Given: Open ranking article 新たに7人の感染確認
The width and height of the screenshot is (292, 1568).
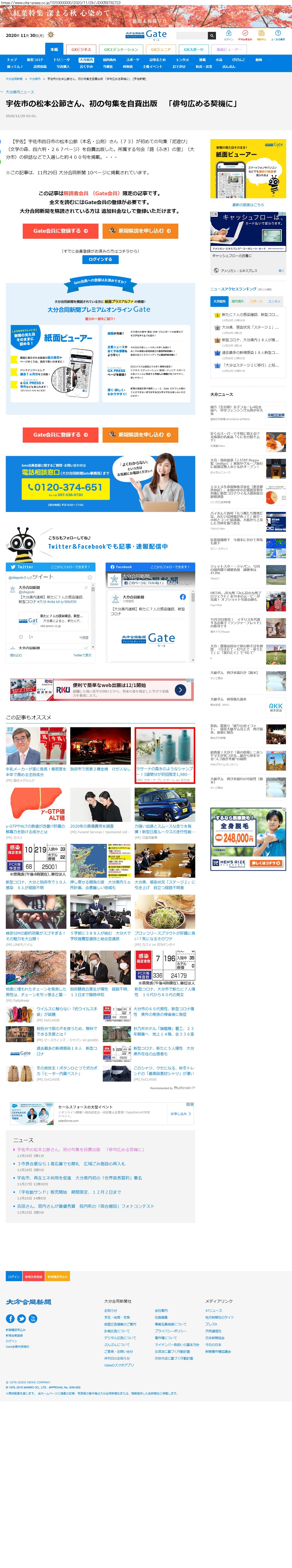Looking at the screenshot, I should (x=249, y=315).
